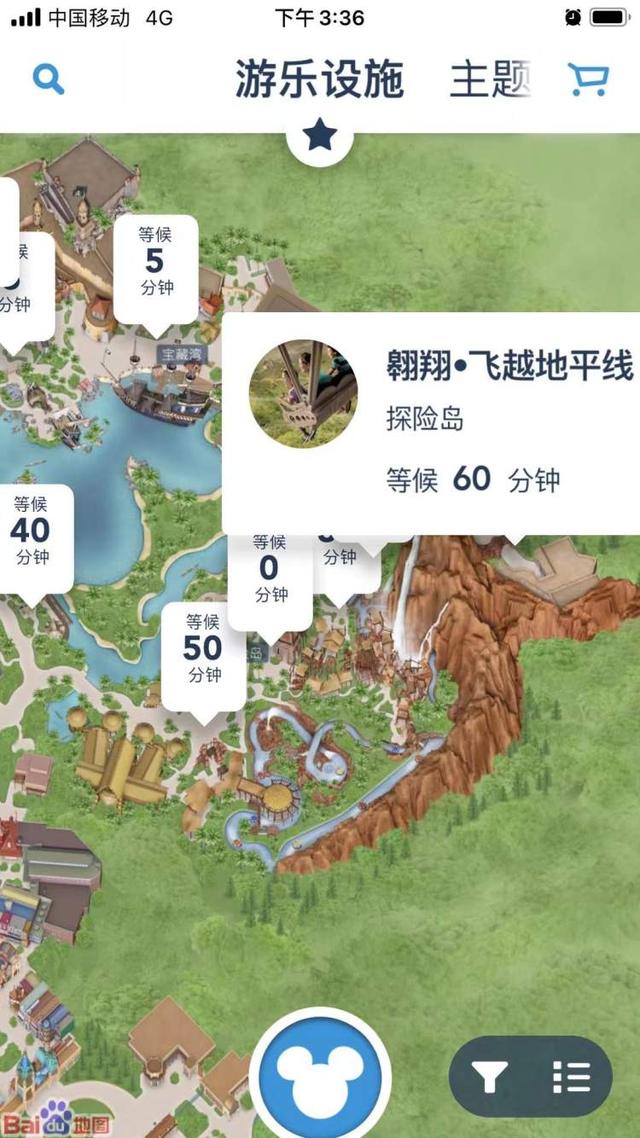
Task: Select the 40 分钟 wait-time marker
Action: pos(32,537)
